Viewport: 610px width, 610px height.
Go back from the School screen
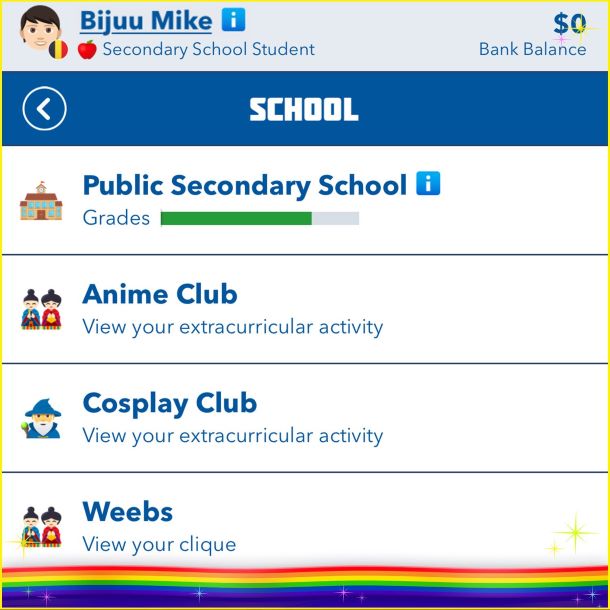[x=45, y=109]
